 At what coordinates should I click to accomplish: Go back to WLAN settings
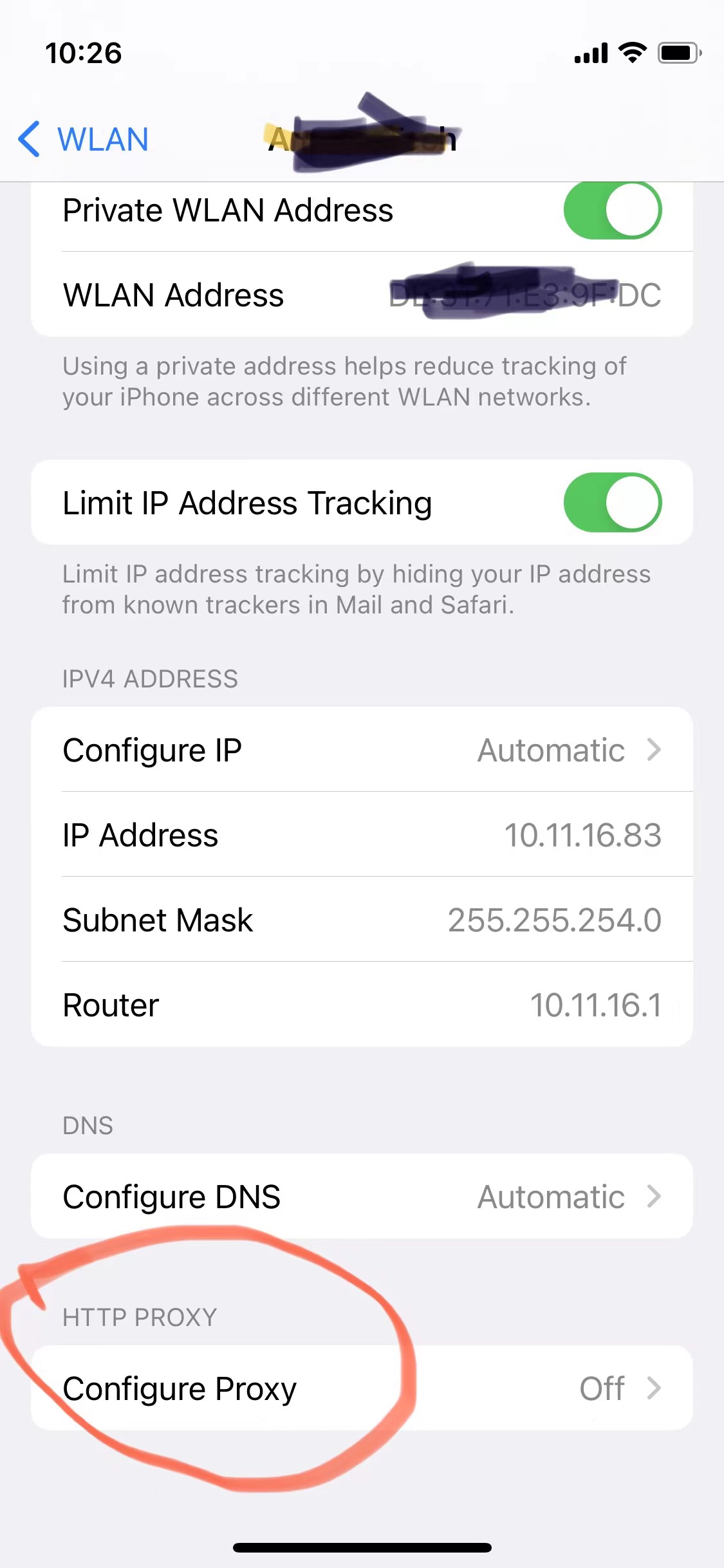click(x=84, y=139)
